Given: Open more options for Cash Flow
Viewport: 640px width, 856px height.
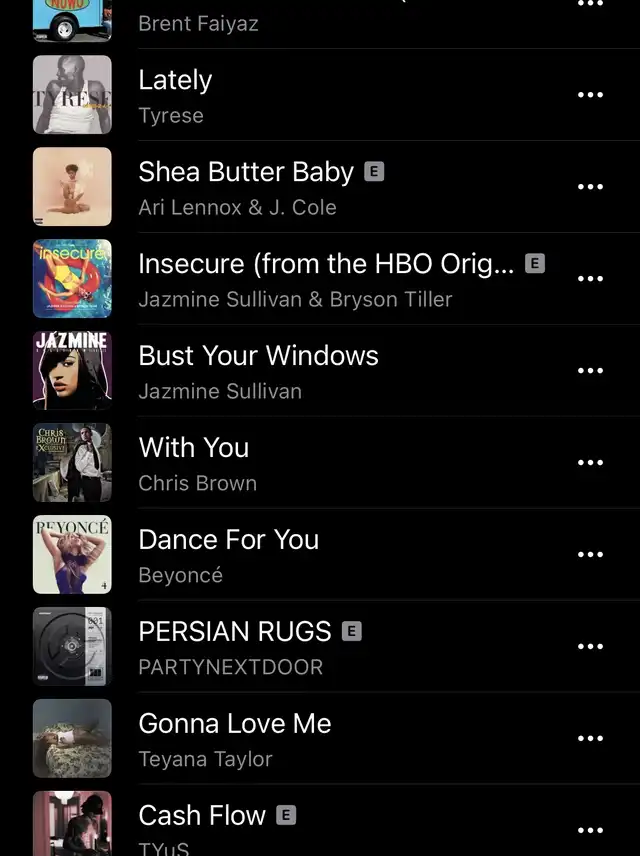Looking at the screenshot, I should pos(590,830).
